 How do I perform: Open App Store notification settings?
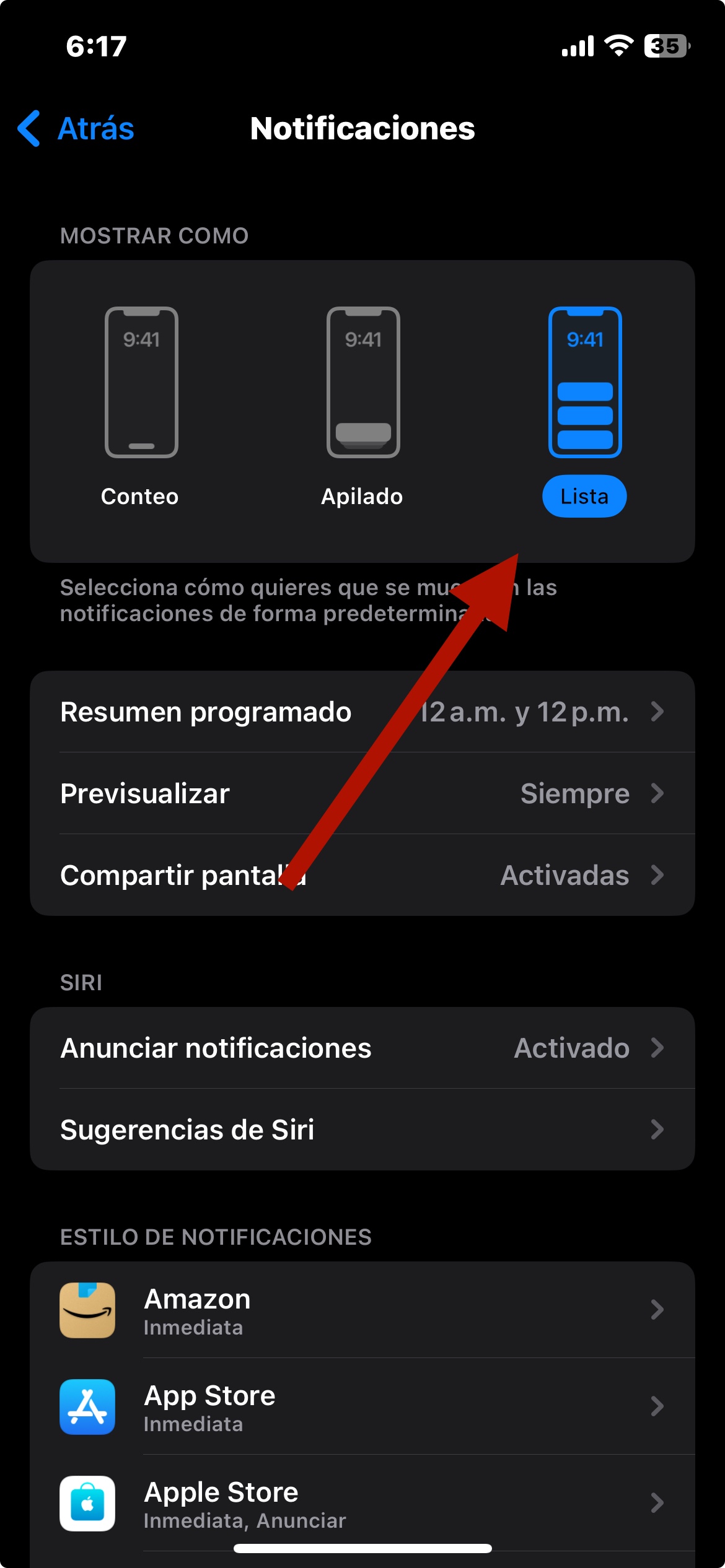(362, 1407)
